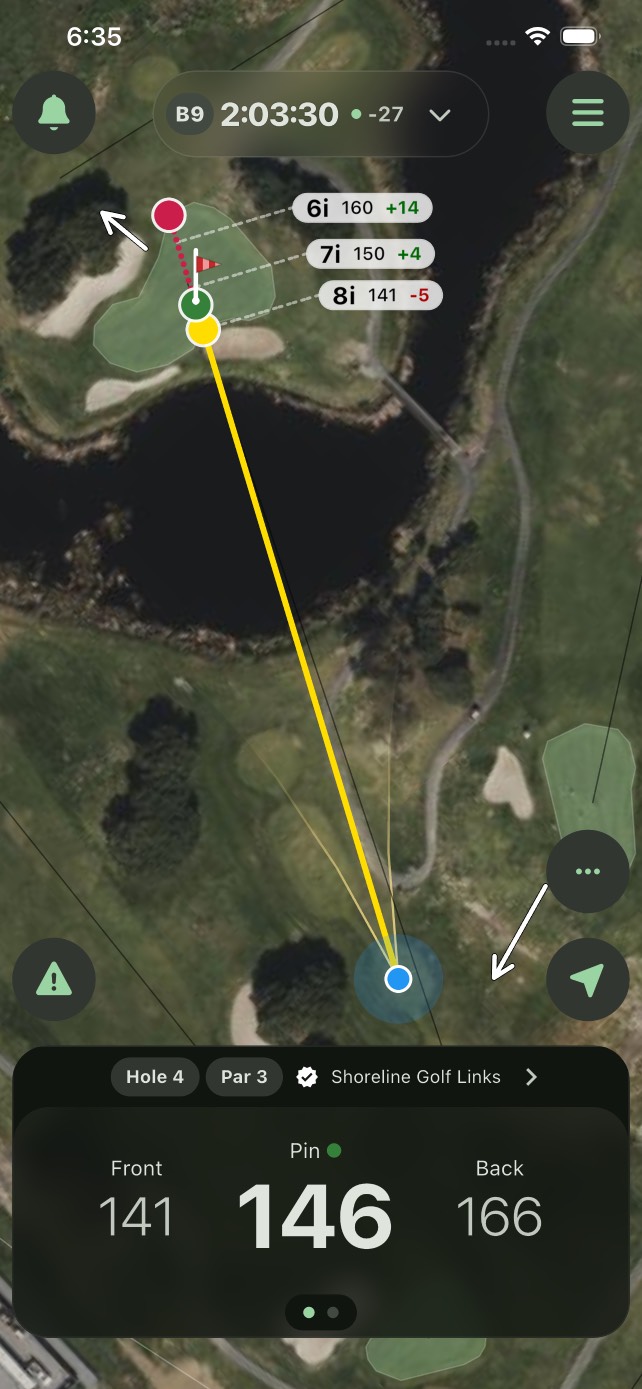Switch distance card via page indicator
Image resolution: width=642 pixels, height=1389 pixels.
[321, 1312]
